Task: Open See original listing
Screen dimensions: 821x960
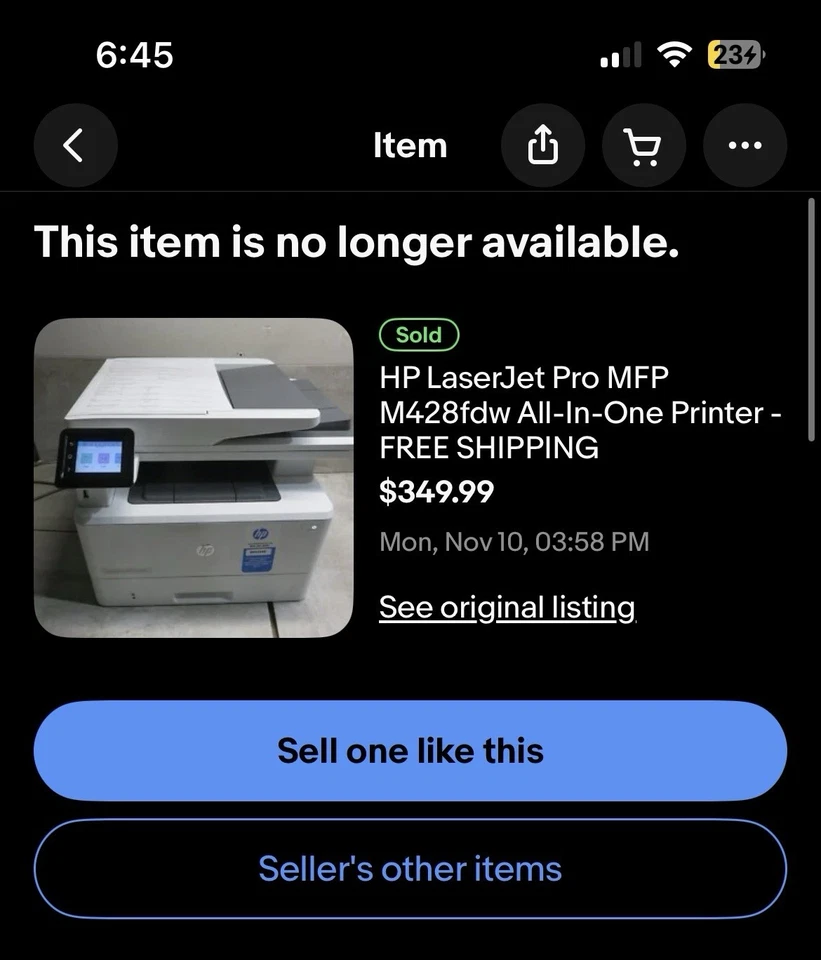Action: (507, 607)
